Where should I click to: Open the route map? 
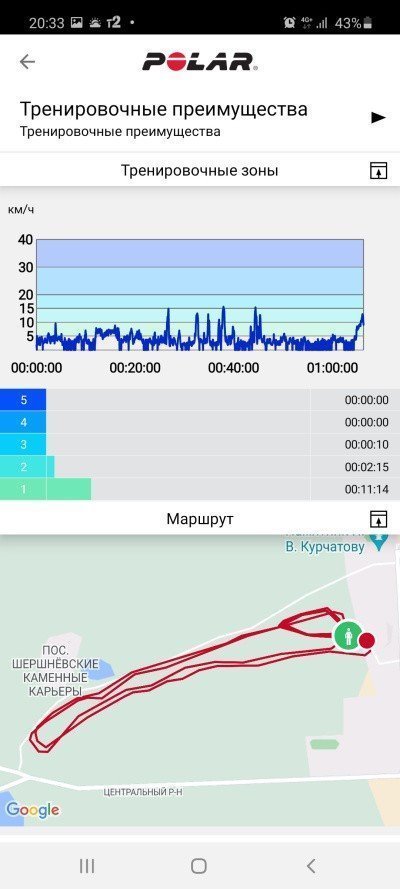[x=200, y=679]
